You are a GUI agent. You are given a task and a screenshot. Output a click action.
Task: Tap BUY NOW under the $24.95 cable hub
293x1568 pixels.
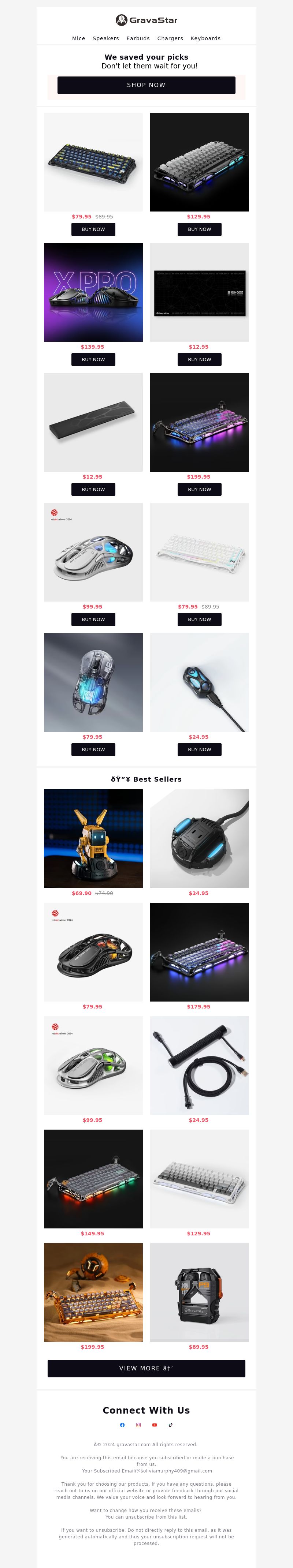pos(199,750)
